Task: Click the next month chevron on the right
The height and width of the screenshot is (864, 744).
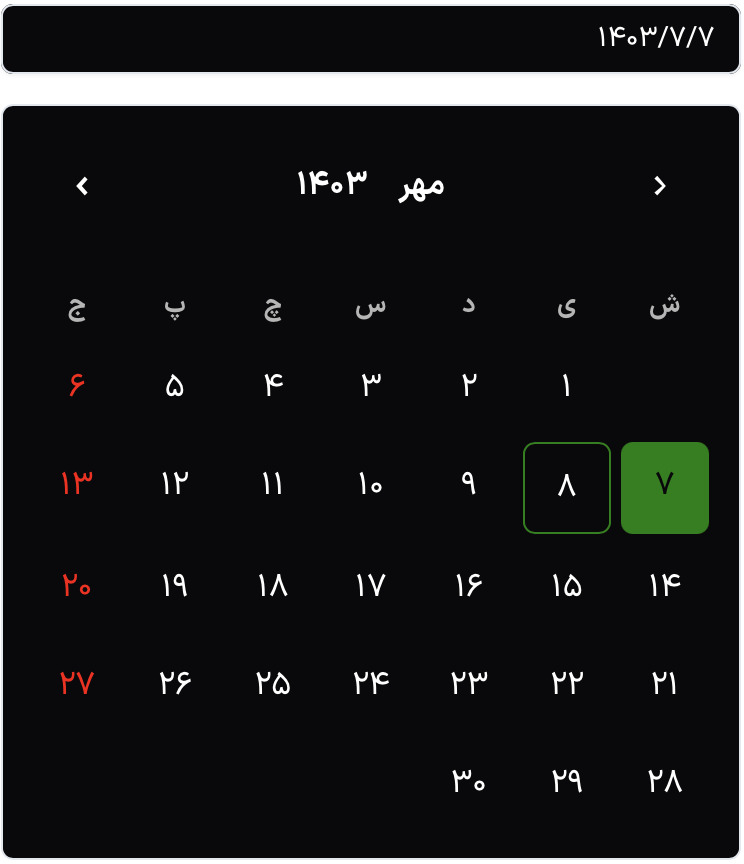Action: [x=659, y=186]
